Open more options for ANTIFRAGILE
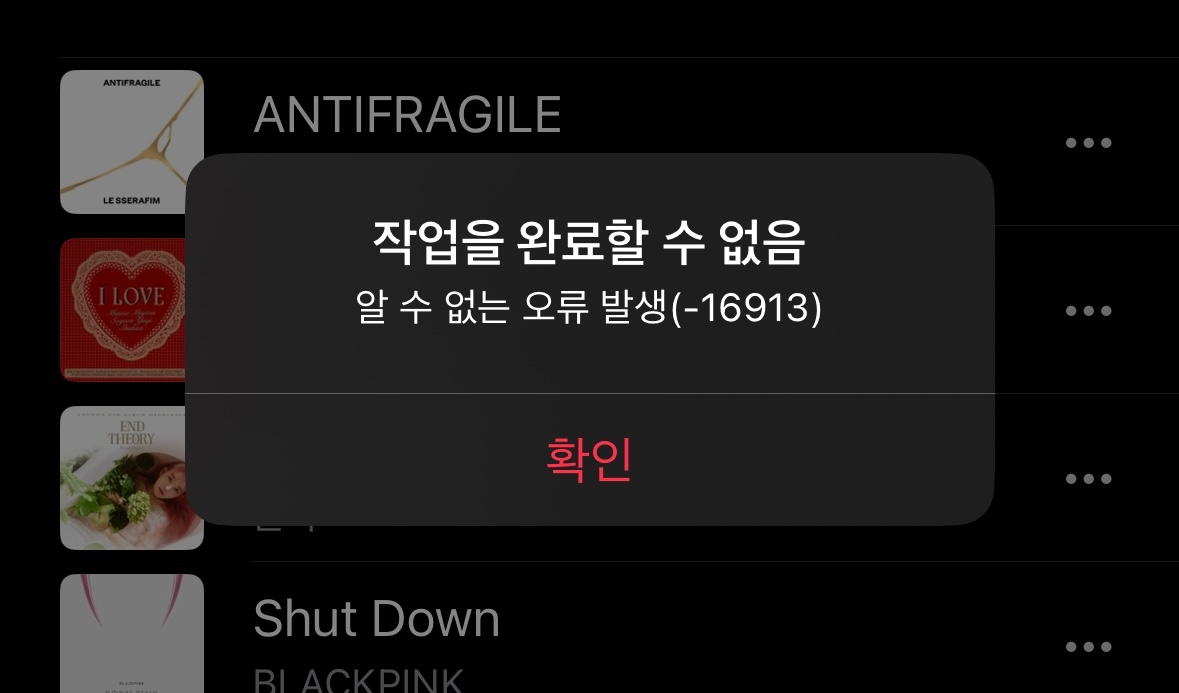The image size is (1179, 693). click(1088, 143)
